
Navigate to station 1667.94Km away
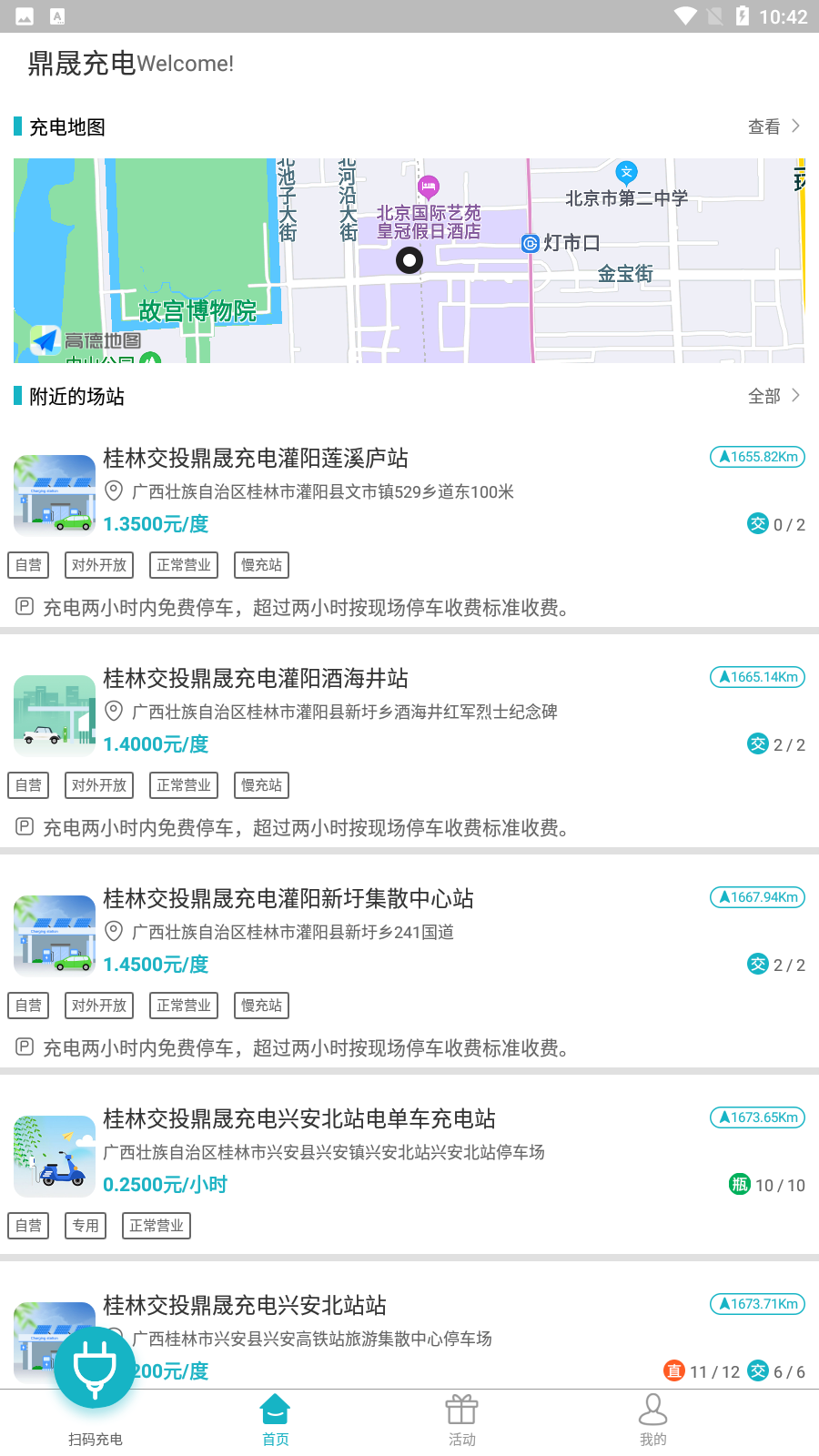tap(757, 897)
